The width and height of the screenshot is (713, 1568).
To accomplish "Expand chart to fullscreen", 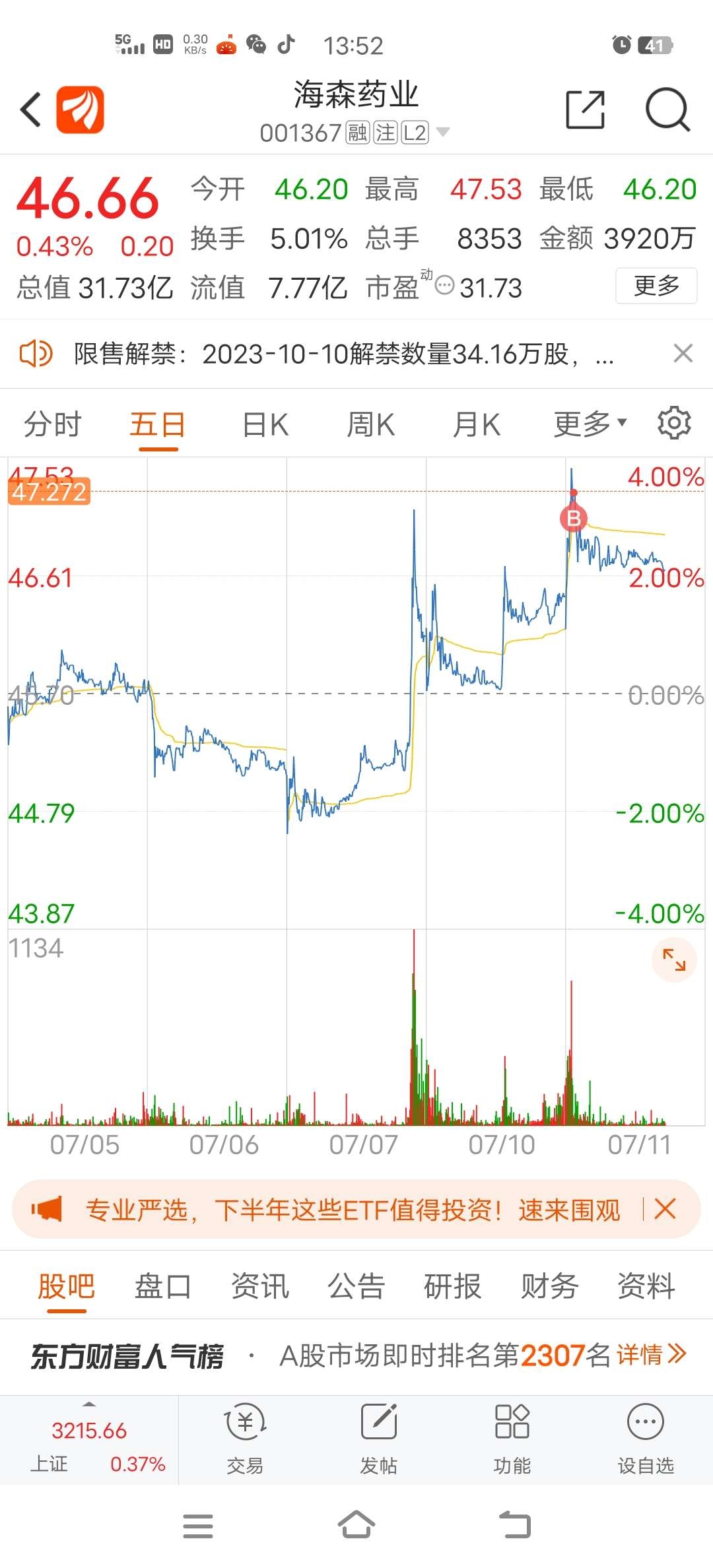I will tap(674, 960).
